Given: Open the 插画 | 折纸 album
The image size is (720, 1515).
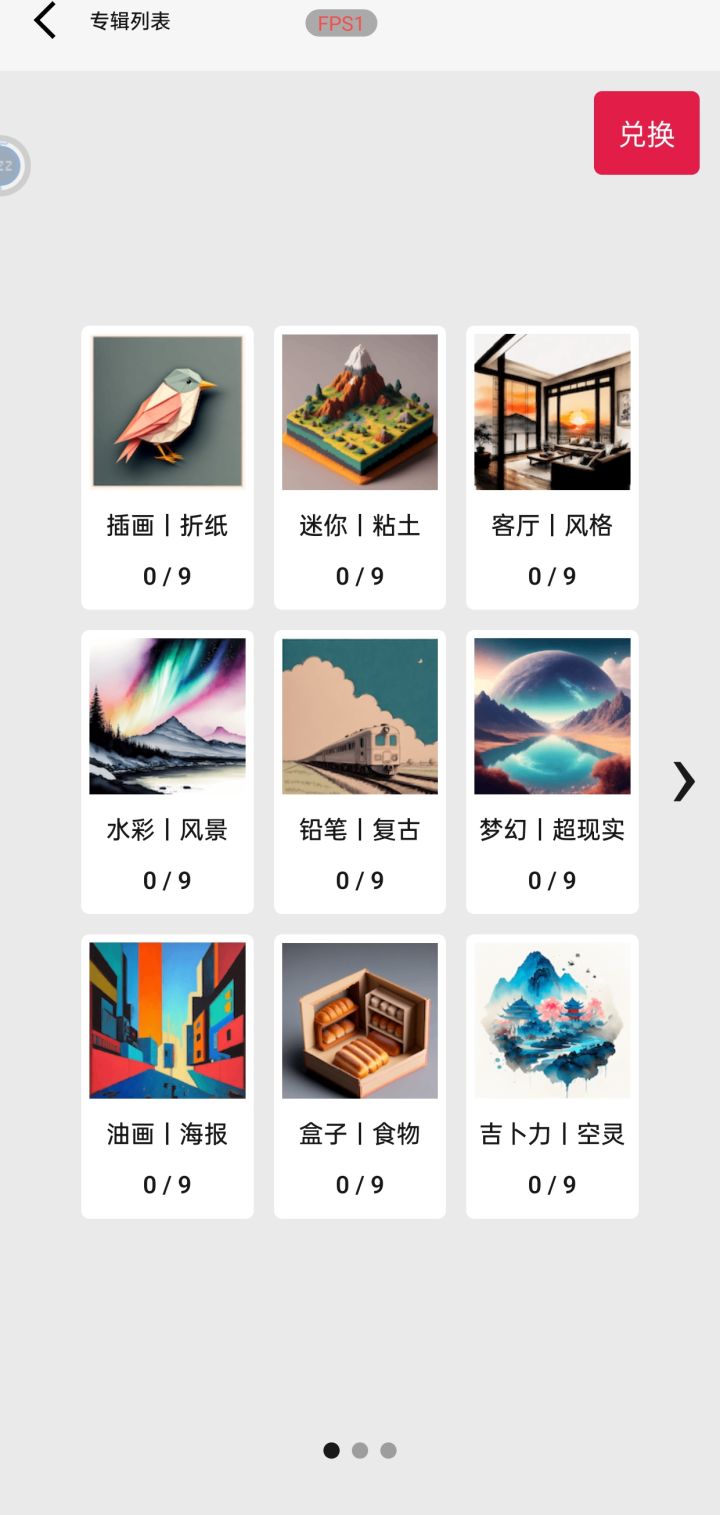Looking at the screenshot, I should (x=167, y=467).
